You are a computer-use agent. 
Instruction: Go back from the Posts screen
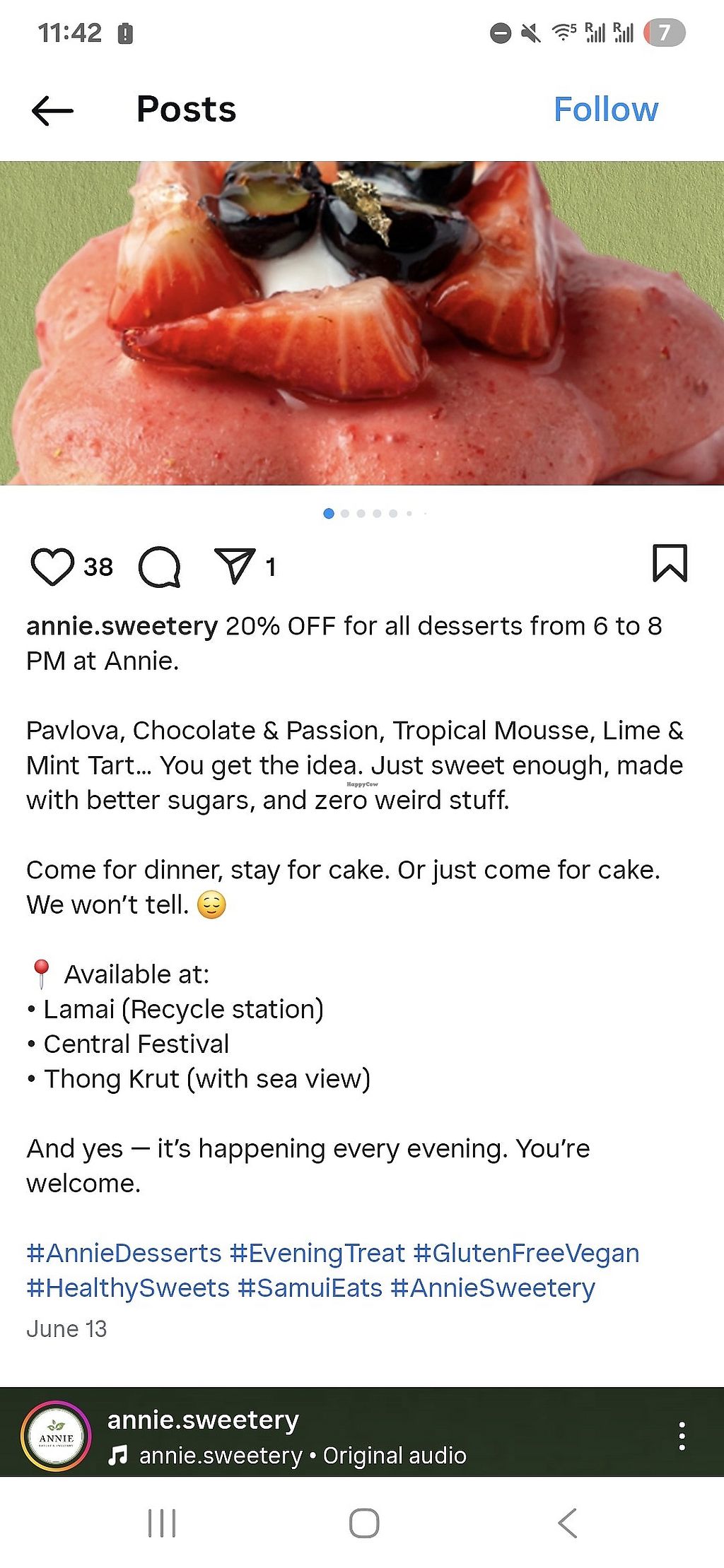click(x=52, y=110)
